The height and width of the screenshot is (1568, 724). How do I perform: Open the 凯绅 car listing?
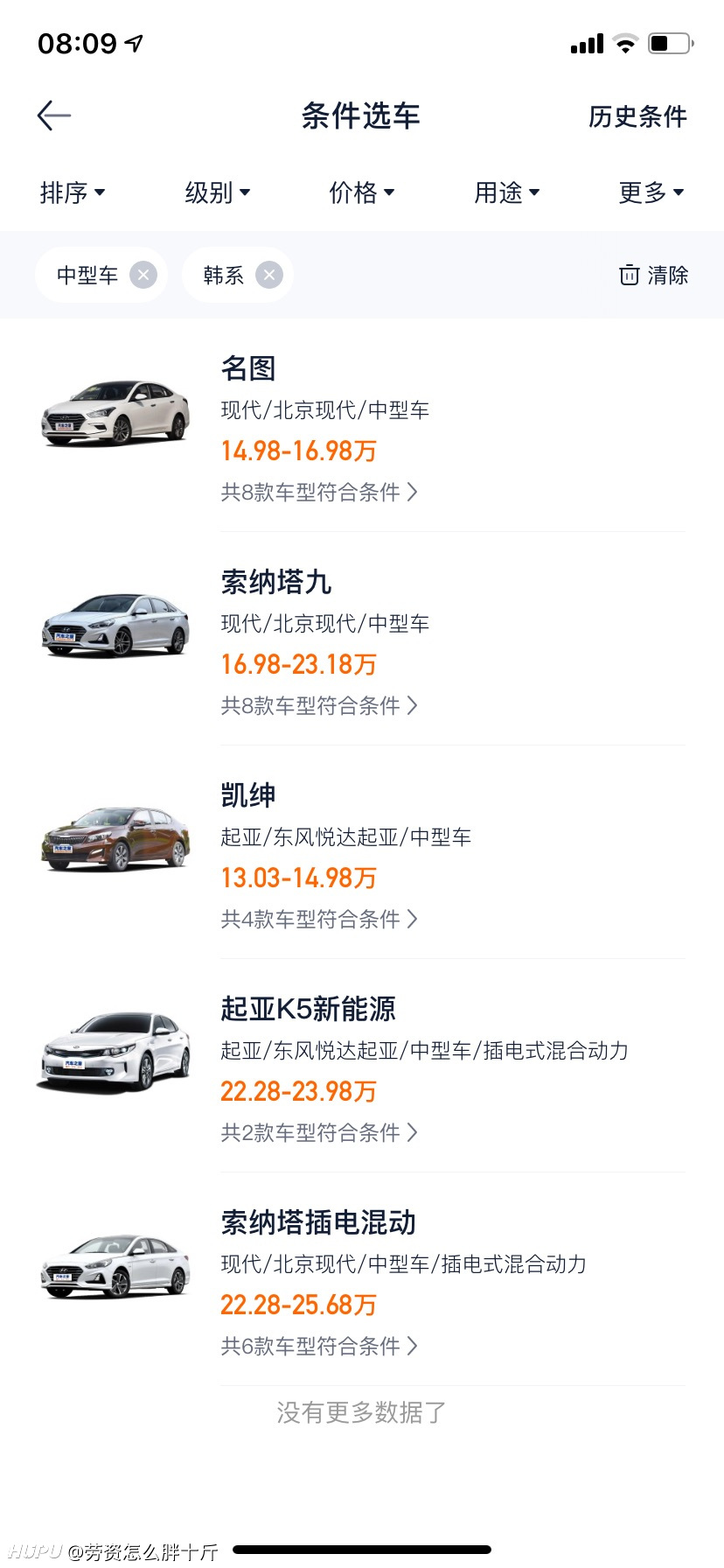click(362, 853)
